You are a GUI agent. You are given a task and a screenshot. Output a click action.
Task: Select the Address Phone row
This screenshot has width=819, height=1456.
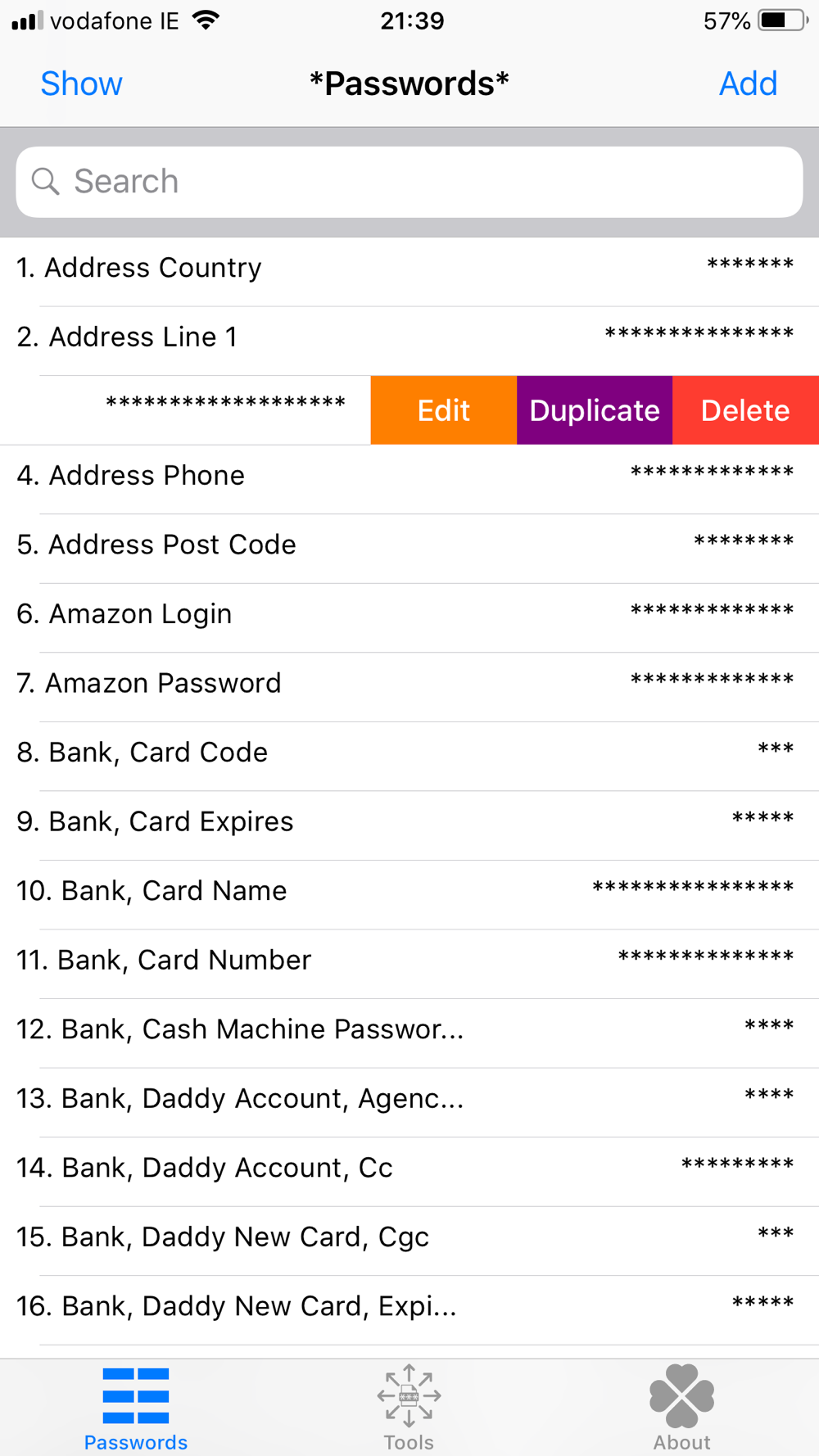coord(328,476)
